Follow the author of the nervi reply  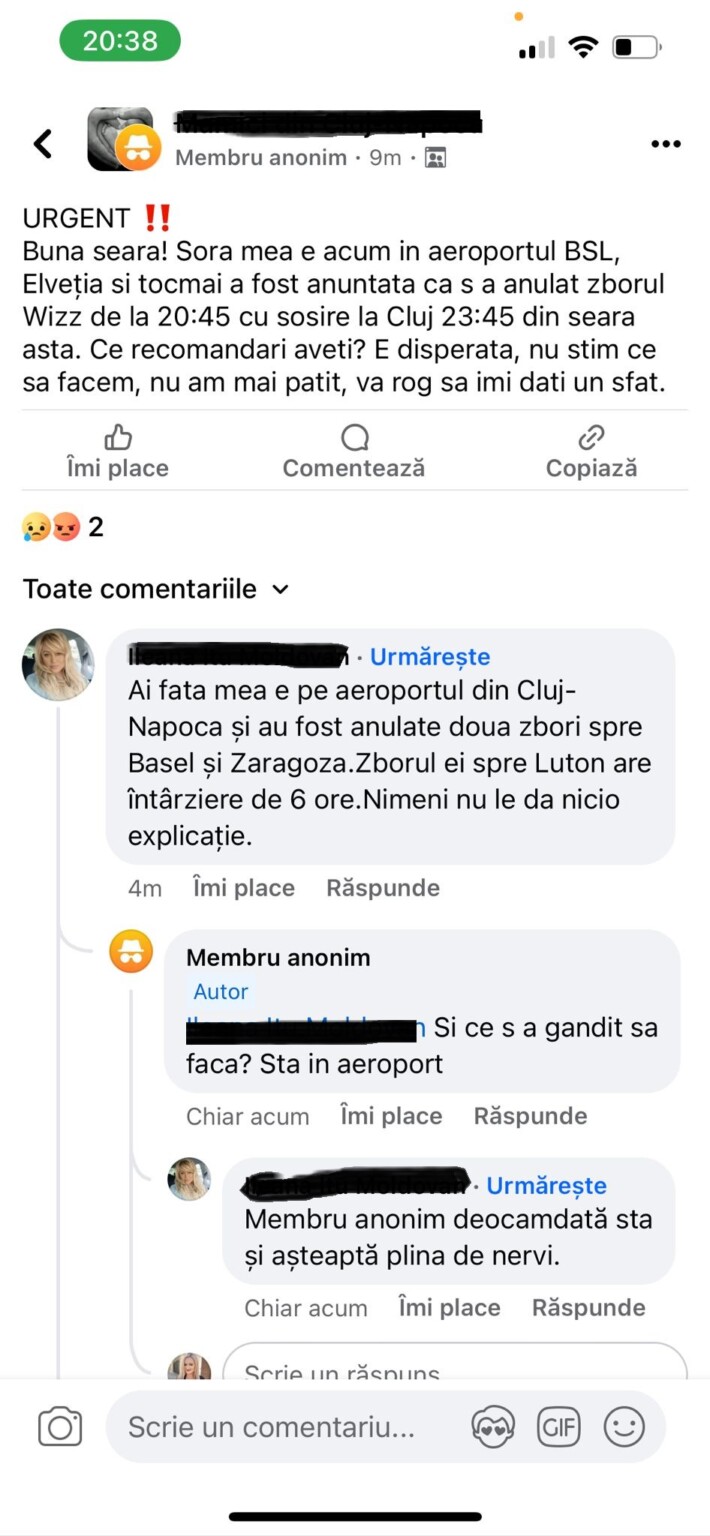pyautogui.click(x=546, y=1186)
